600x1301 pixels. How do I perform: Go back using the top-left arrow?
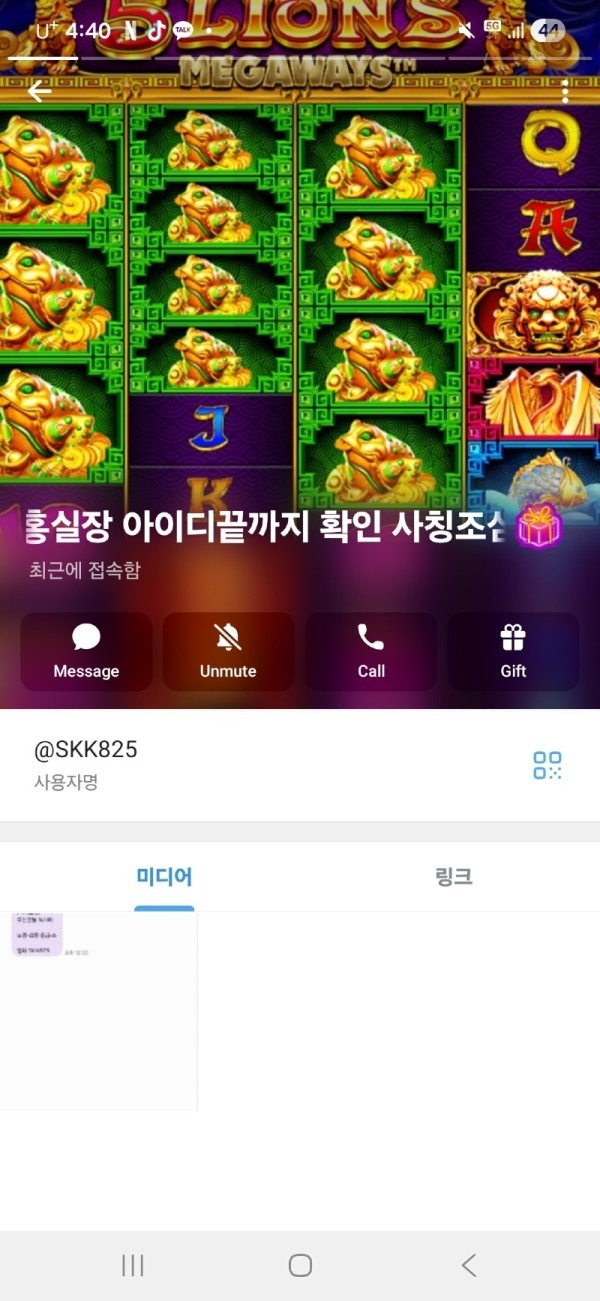(x=40, y=92)
